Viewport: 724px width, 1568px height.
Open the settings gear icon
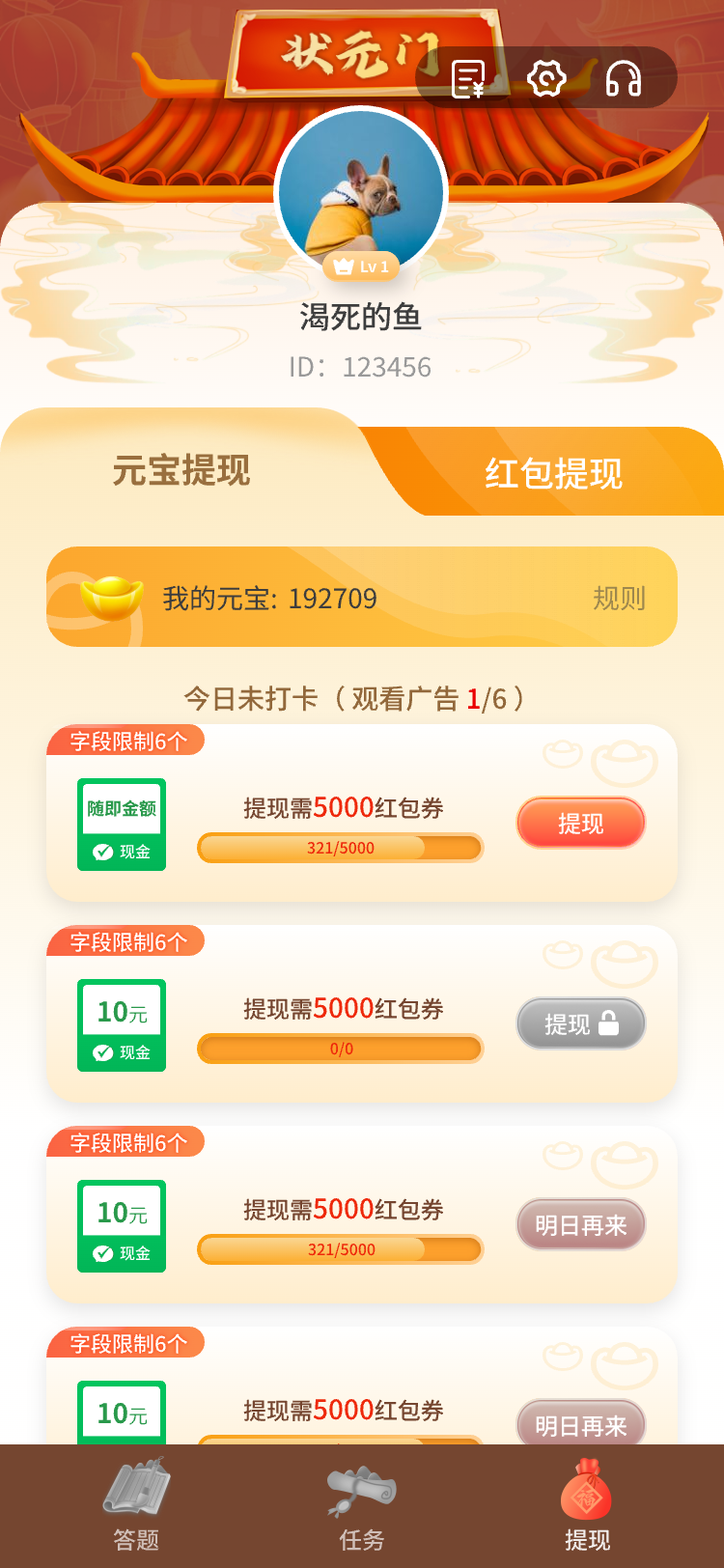point(546,78)
